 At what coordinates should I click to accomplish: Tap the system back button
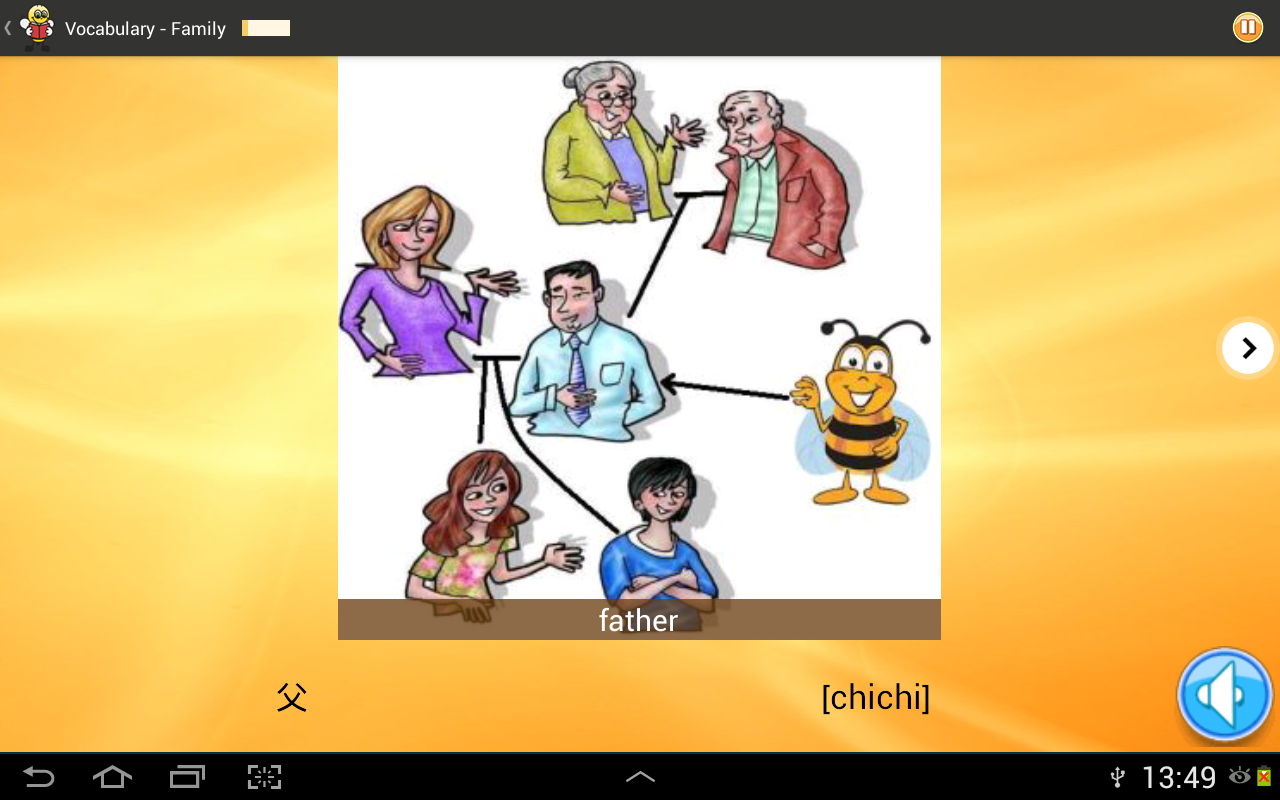(x=38, y=777)
